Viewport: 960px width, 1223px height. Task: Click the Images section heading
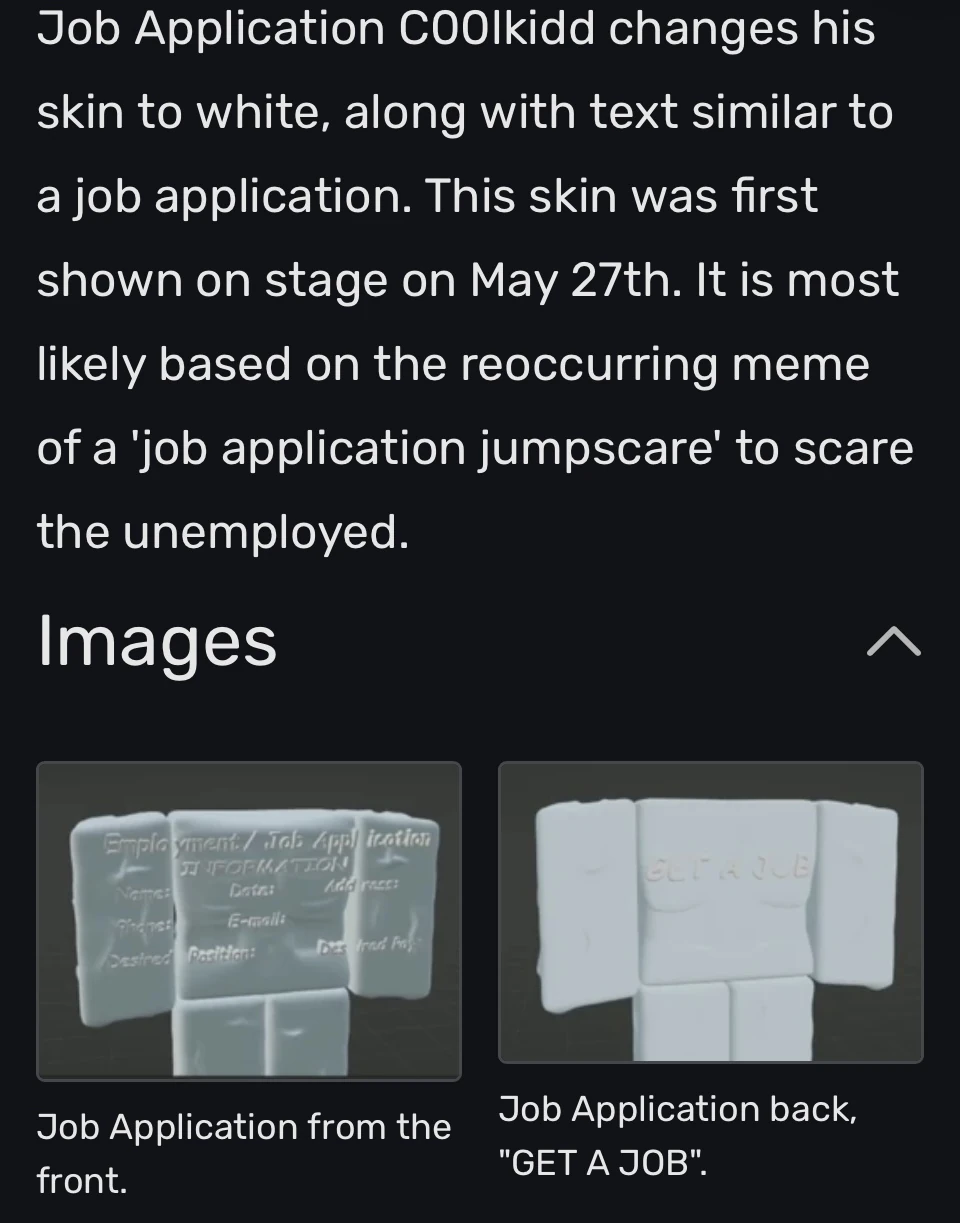[157, 641]
